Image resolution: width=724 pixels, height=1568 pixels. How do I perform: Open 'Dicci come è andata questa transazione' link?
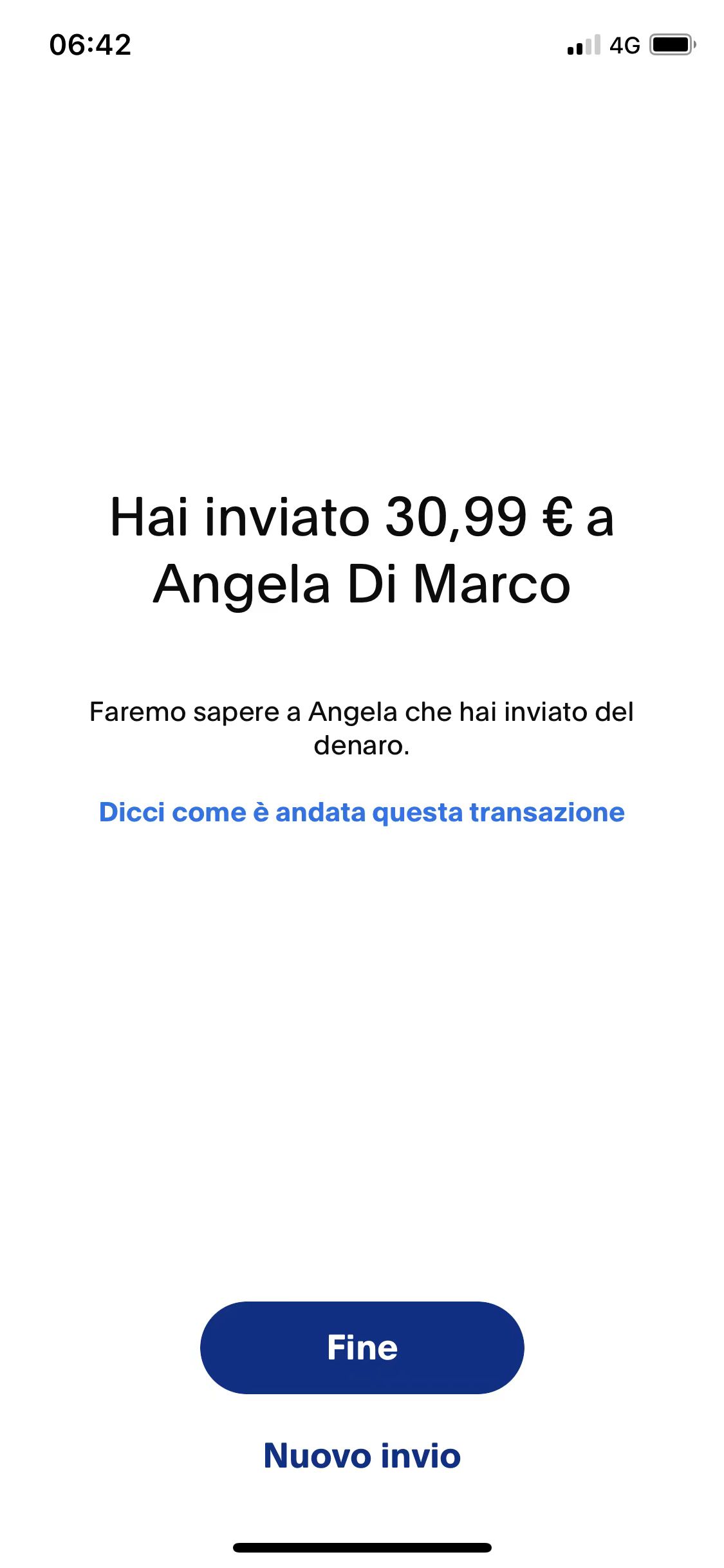(x=362, y=812)
